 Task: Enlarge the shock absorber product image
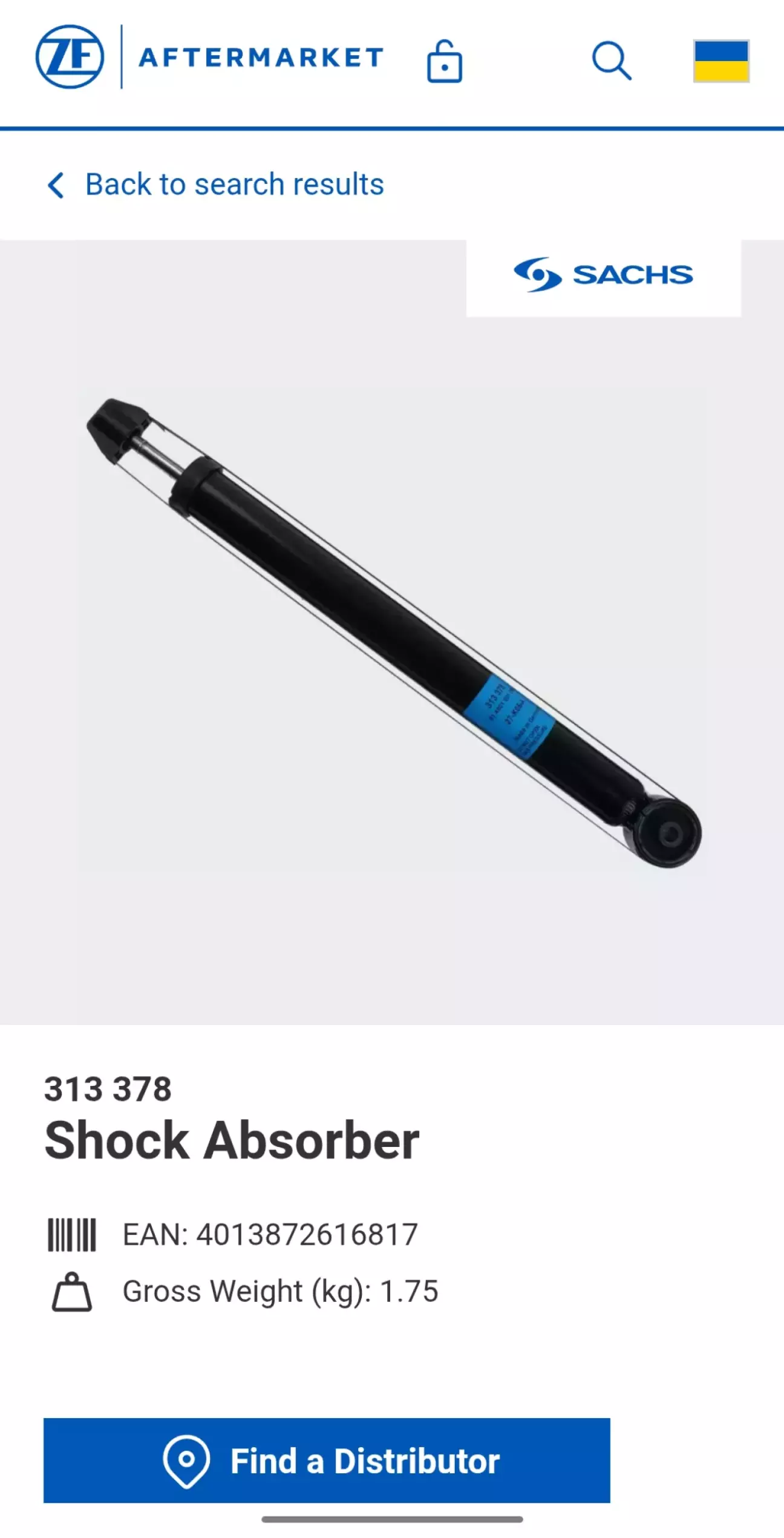393,633
